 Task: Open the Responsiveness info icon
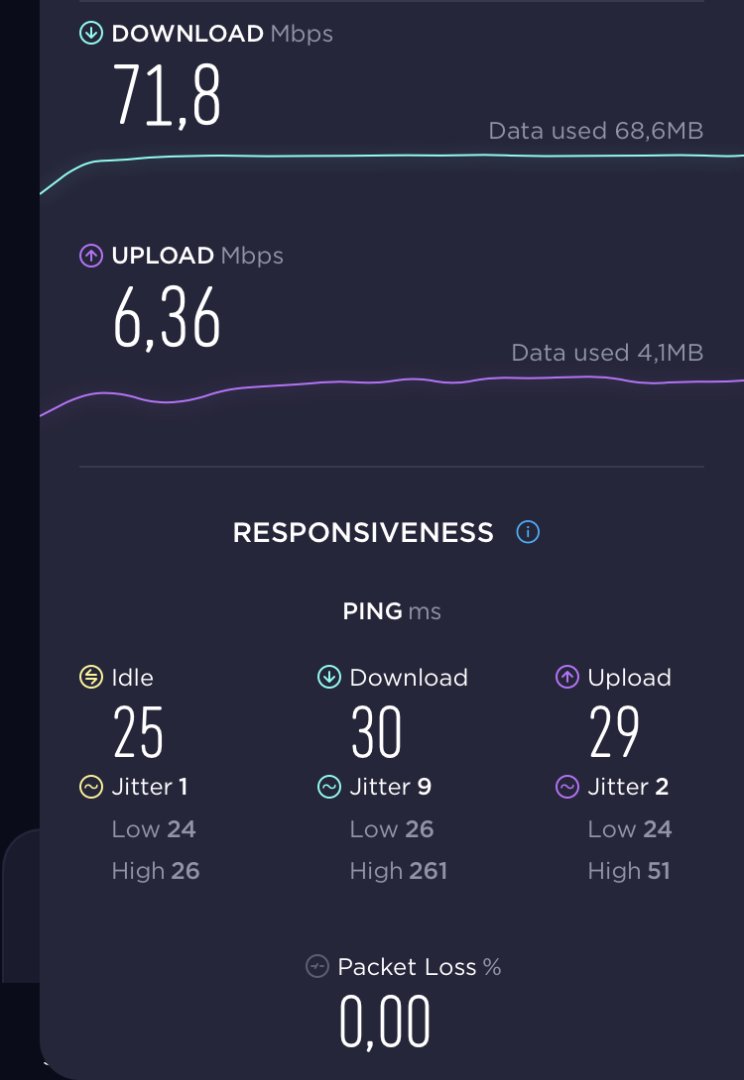(528, 532)
